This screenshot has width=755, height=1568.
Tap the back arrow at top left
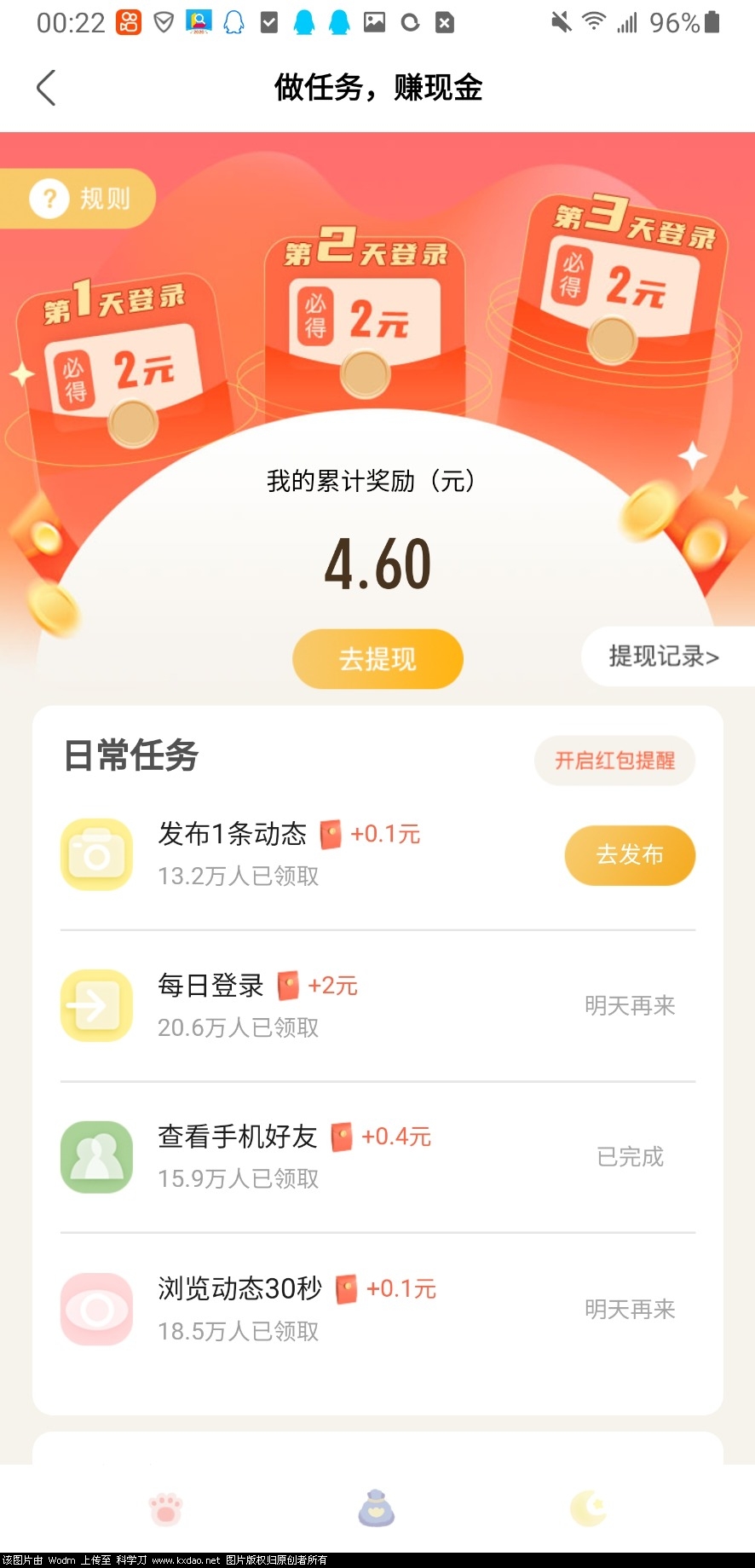46,87
